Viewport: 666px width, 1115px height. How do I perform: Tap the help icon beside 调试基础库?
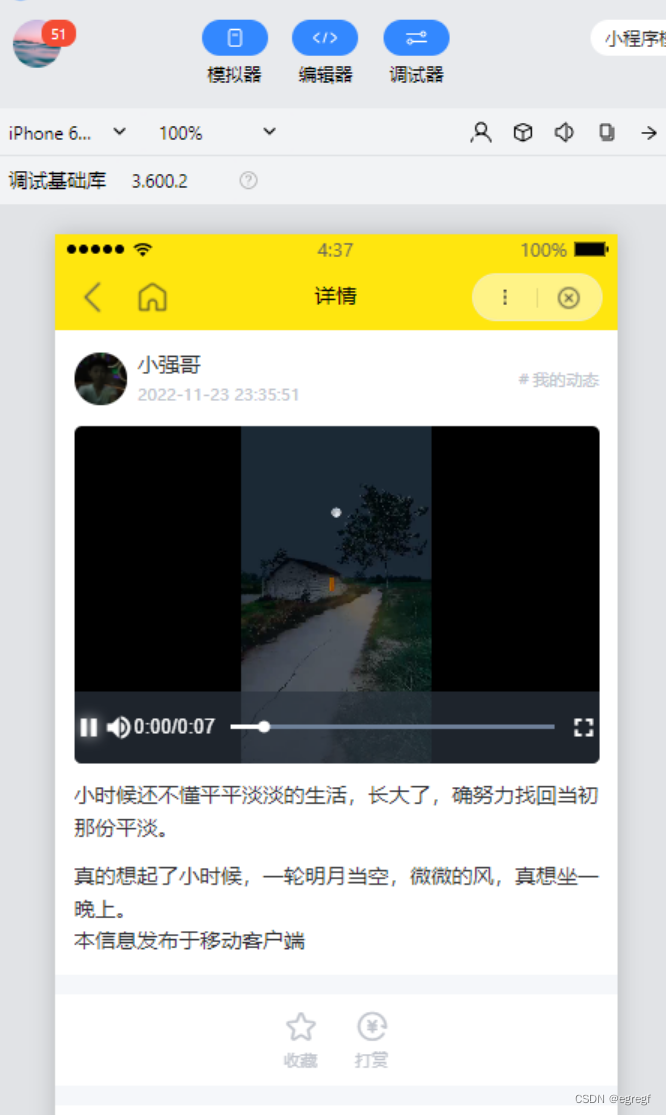tap(249, 181)
